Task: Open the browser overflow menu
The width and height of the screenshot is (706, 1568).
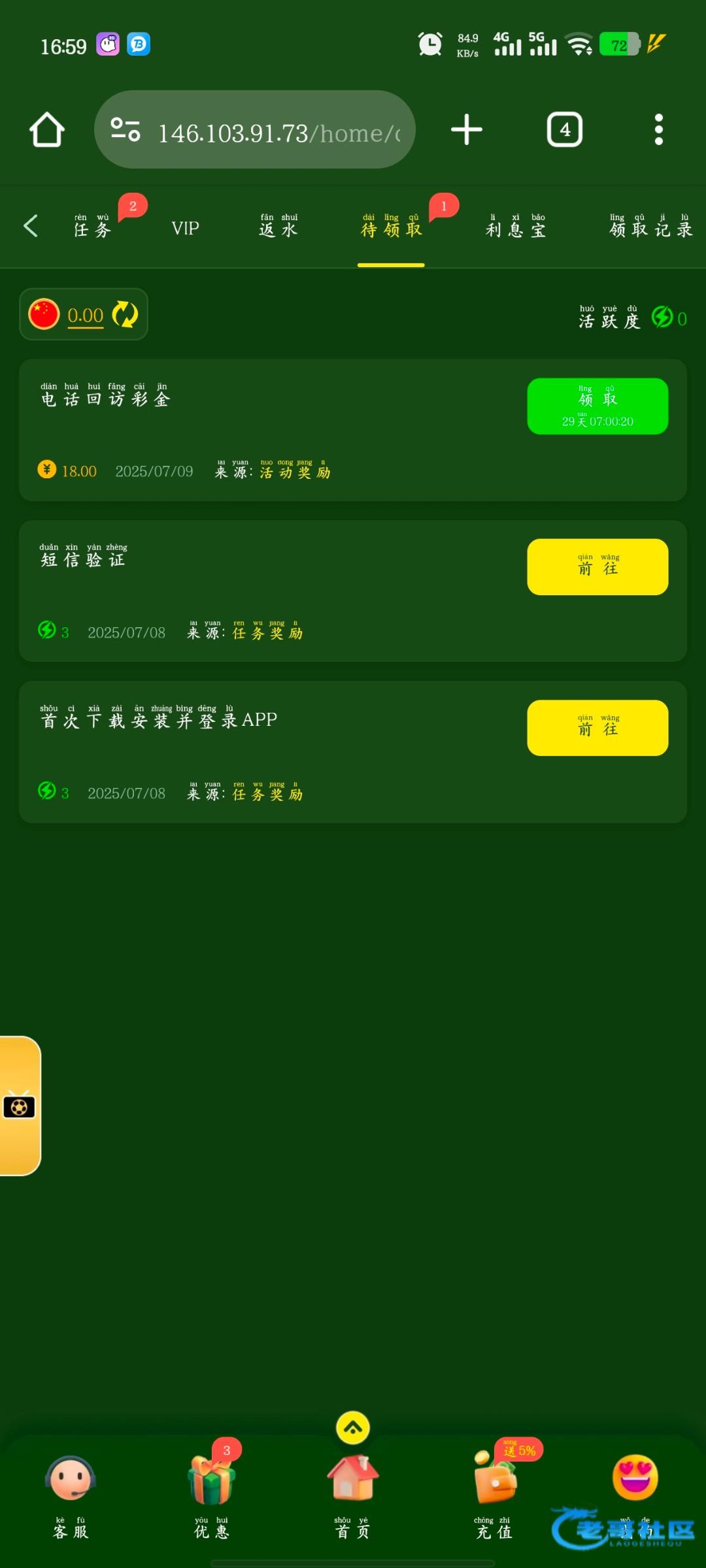Action: click(658, 129)
